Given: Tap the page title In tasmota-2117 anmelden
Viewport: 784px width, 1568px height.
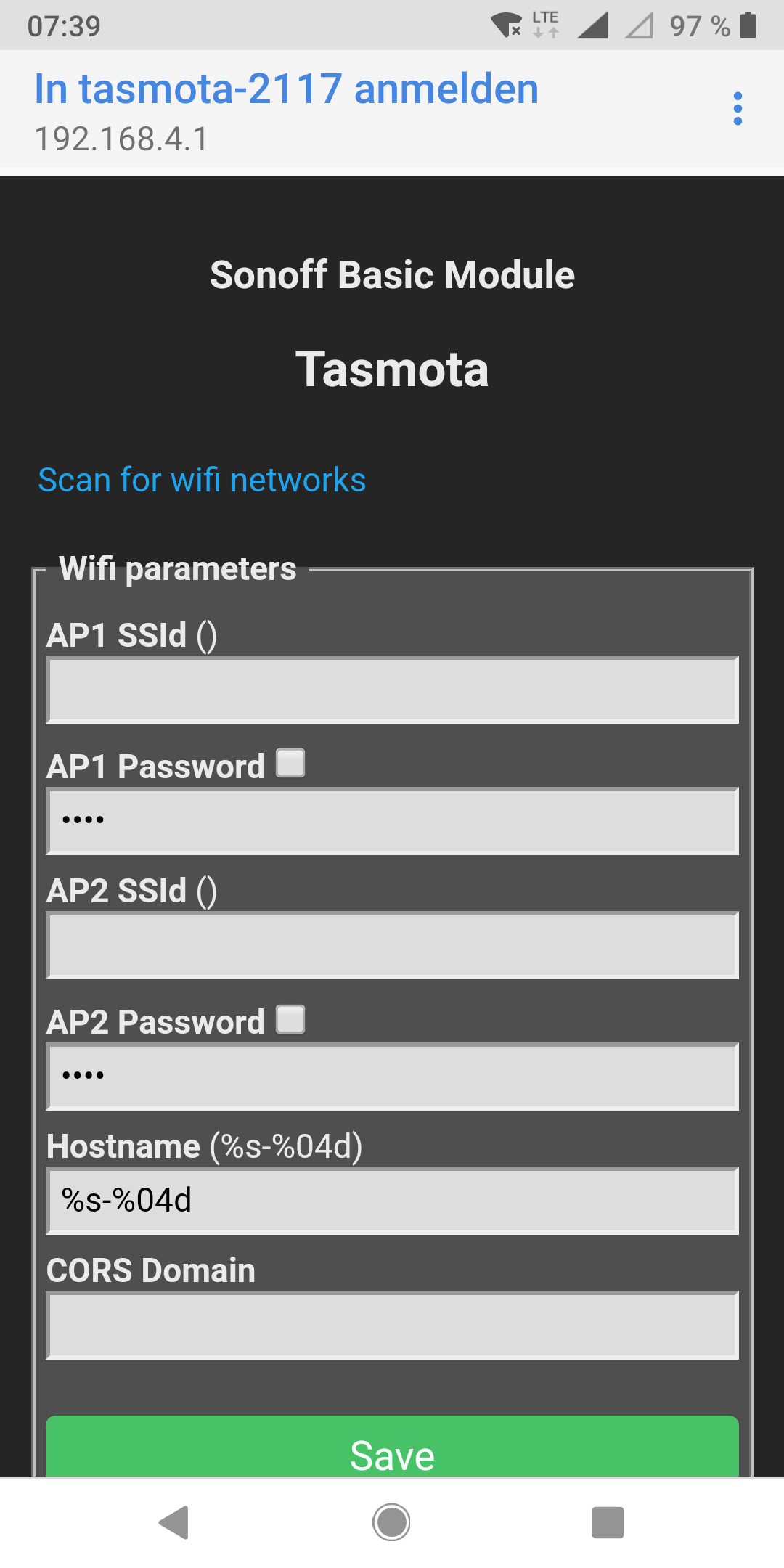Looking at the screenshot, I should [x=286, y=89].
